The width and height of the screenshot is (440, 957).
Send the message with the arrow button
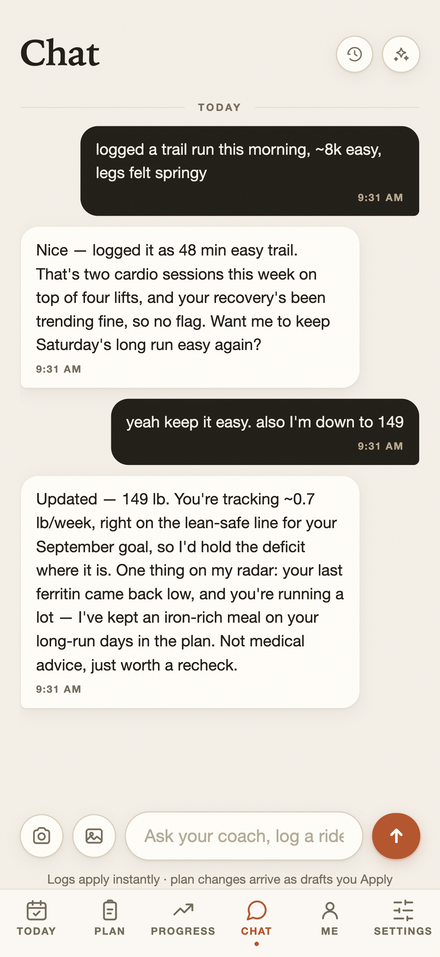pyautogui.click(x=396, y=836)
